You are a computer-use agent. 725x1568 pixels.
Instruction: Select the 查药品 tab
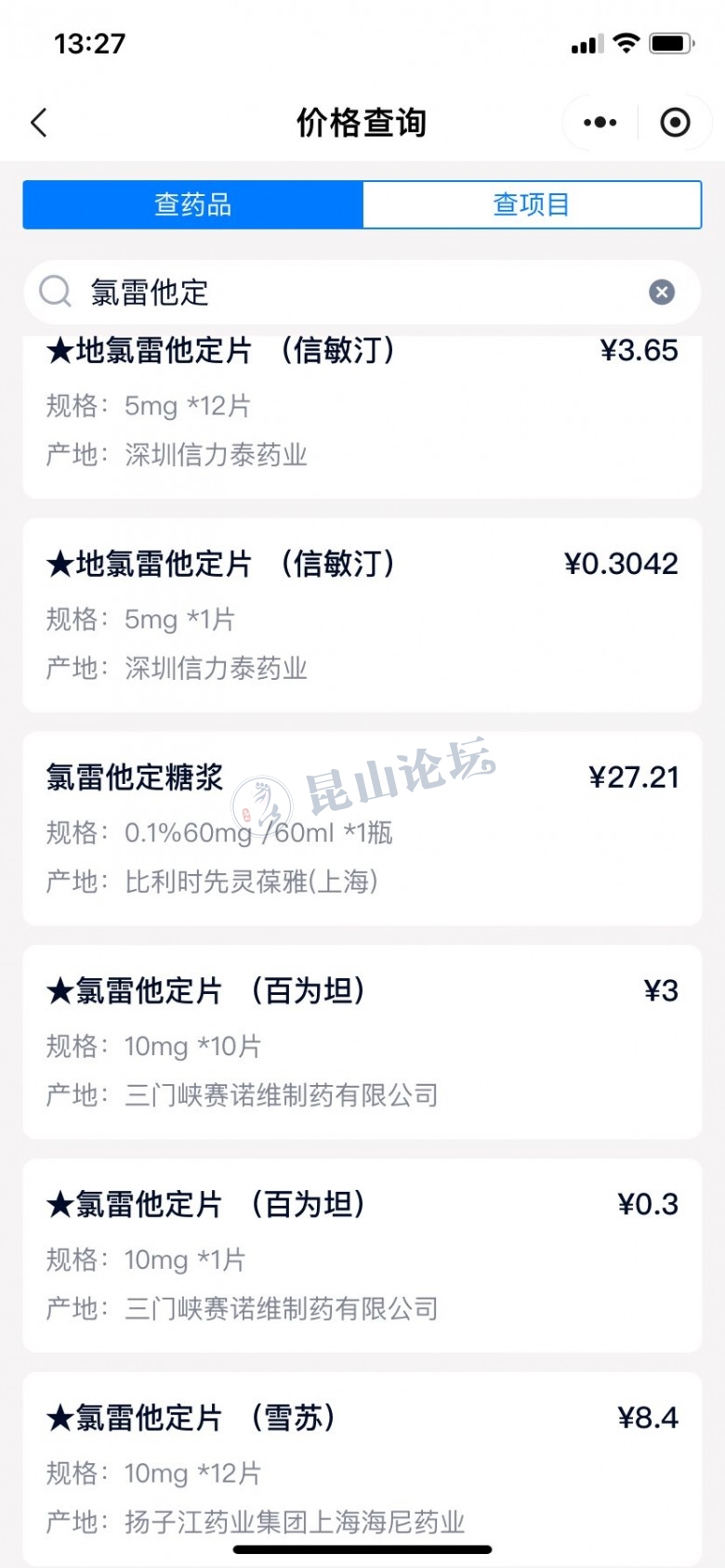point(193,204)
